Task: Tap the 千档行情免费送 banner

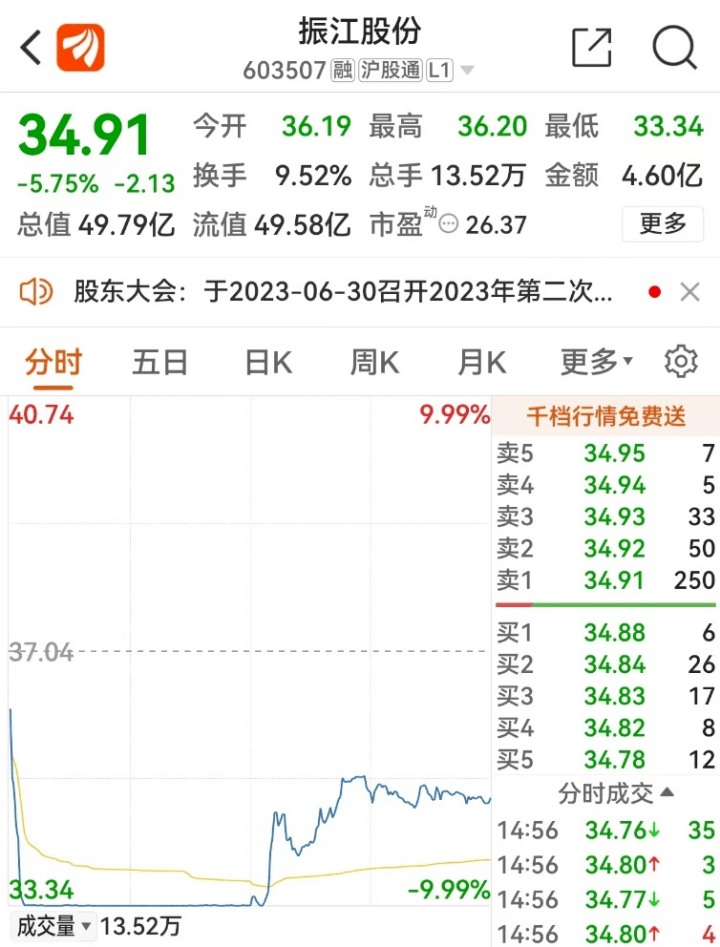Action: [605, 416]
